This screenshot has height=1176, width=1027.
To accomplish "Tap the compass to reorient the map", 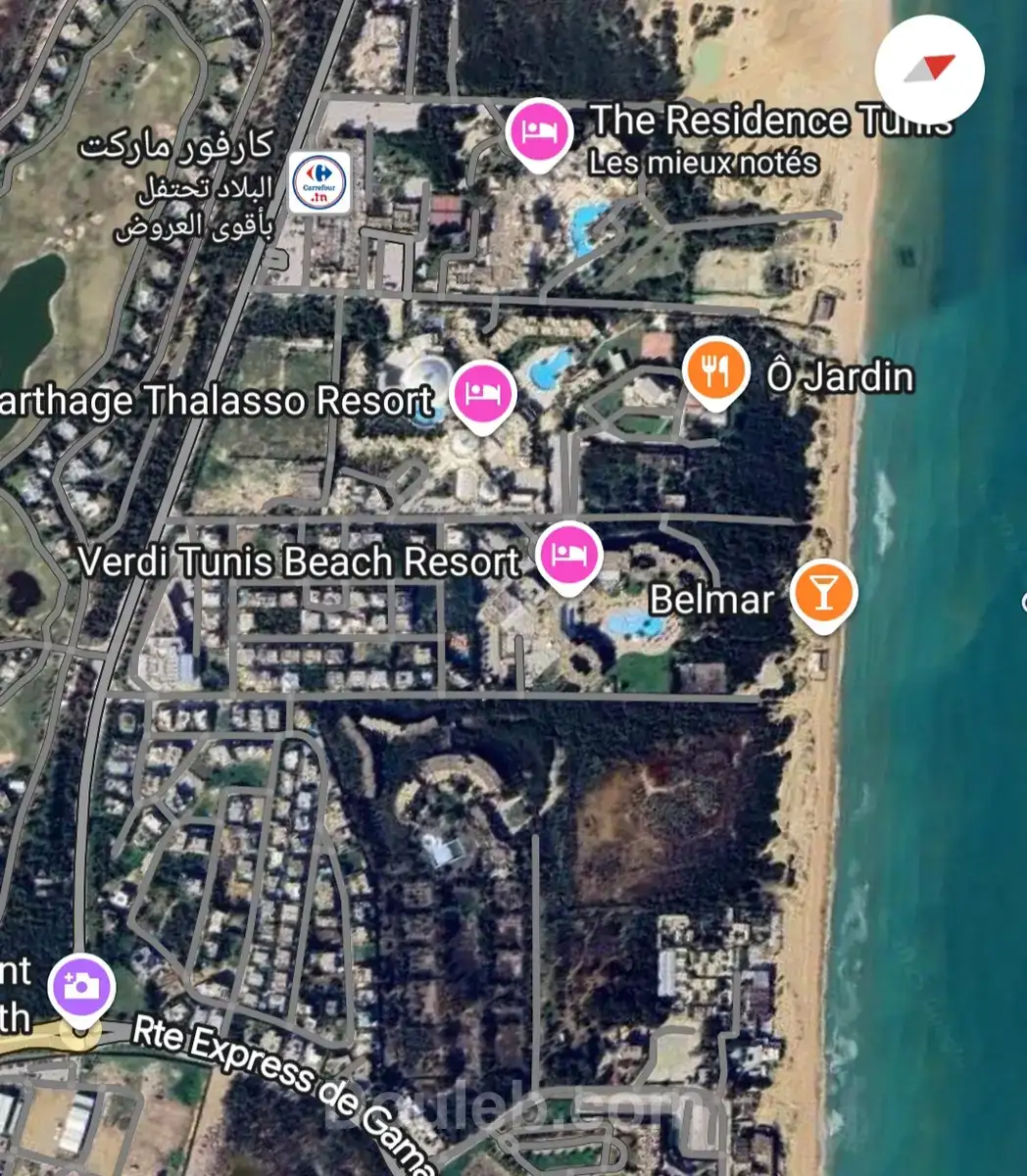I will tap(928, 69).
